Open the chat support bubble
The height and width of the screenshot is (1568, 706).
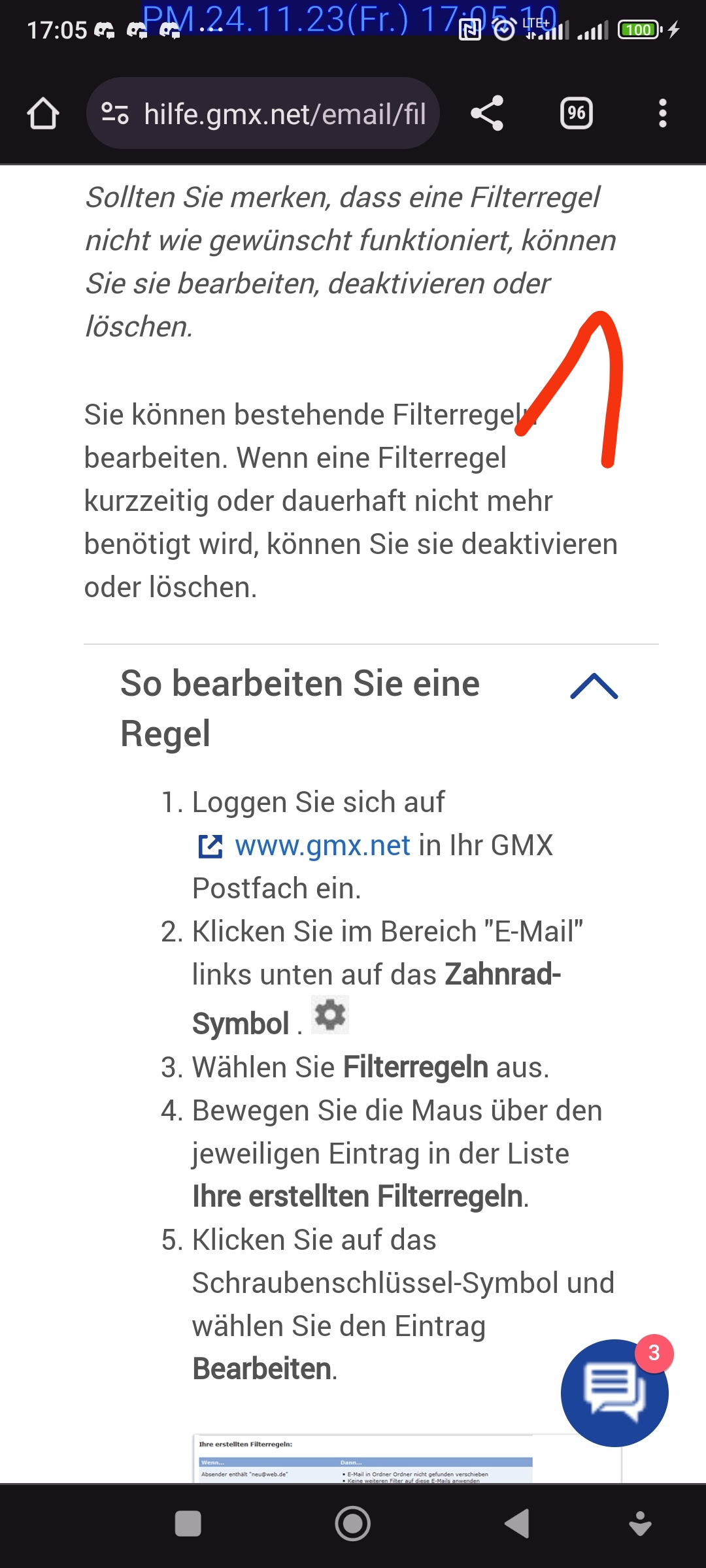(x=614, y=1392)
